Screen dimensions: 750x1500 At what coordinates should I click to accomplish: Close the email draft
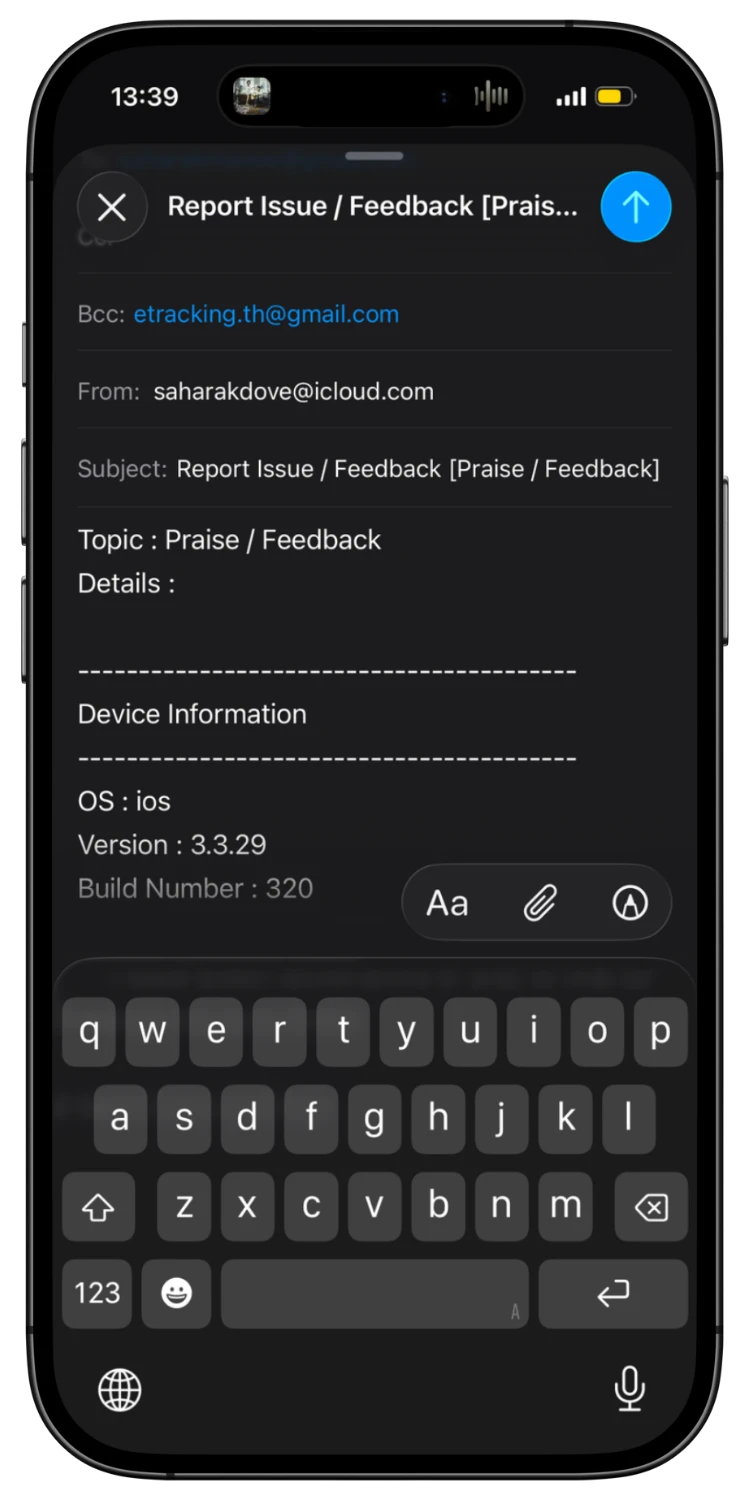point(111,207)
